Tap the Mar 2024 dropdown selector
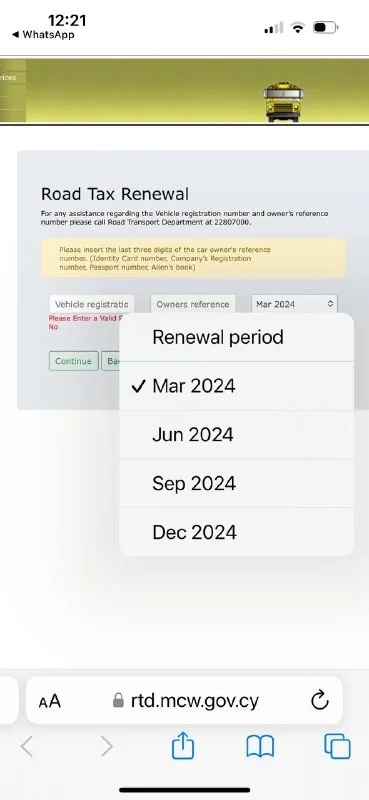 (x=294, y=304)
